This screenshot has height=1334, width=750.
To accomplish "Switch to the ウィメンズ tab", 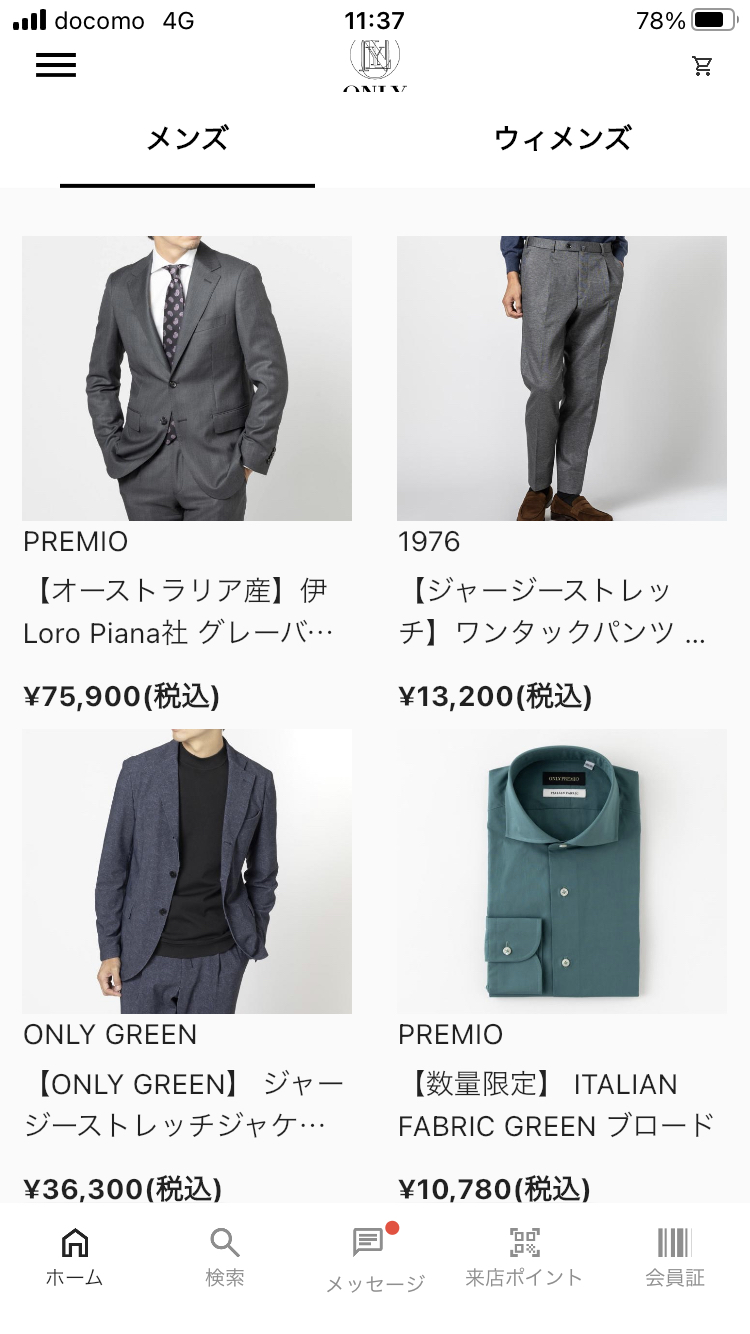I will pyautogui.click(x=562, y=139).
